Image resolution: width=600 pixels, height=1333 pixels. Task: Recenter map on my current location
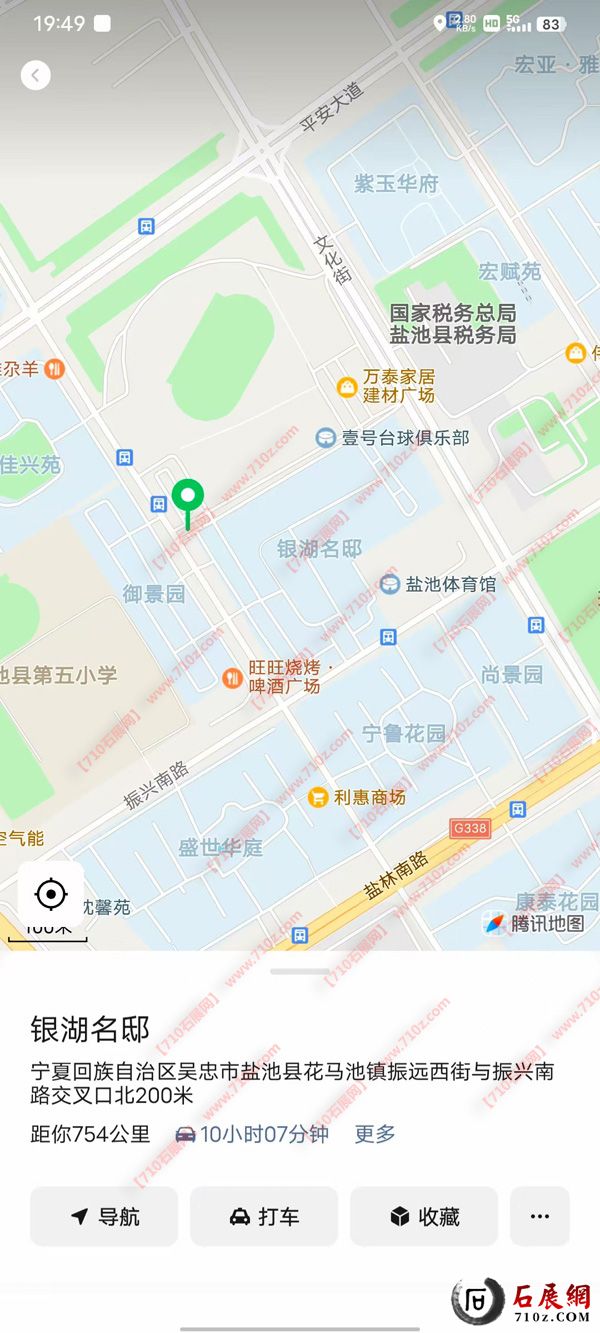(x=51, y=894)
